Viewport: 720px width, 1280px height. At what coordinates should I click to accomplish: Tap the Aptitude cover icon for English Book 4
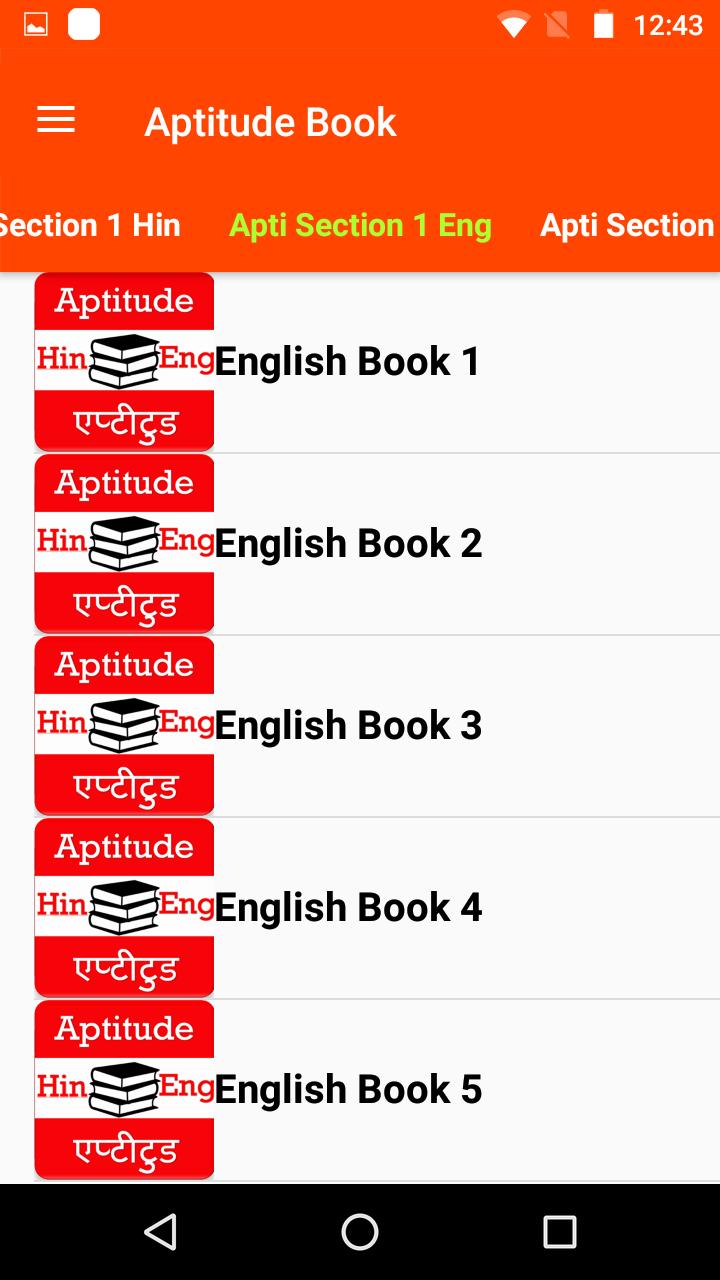click(124, 906)
